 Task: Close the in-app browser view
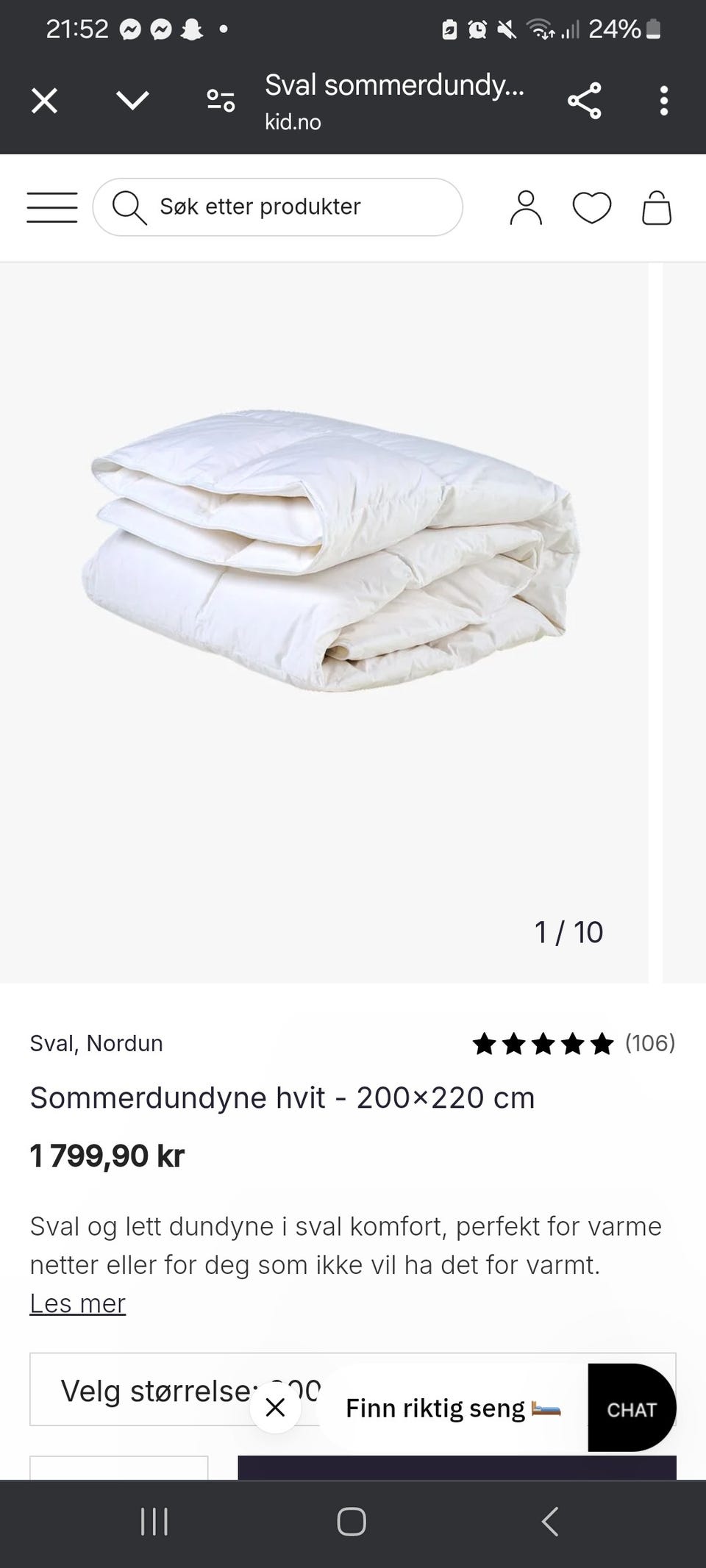(x=44, y=101)
